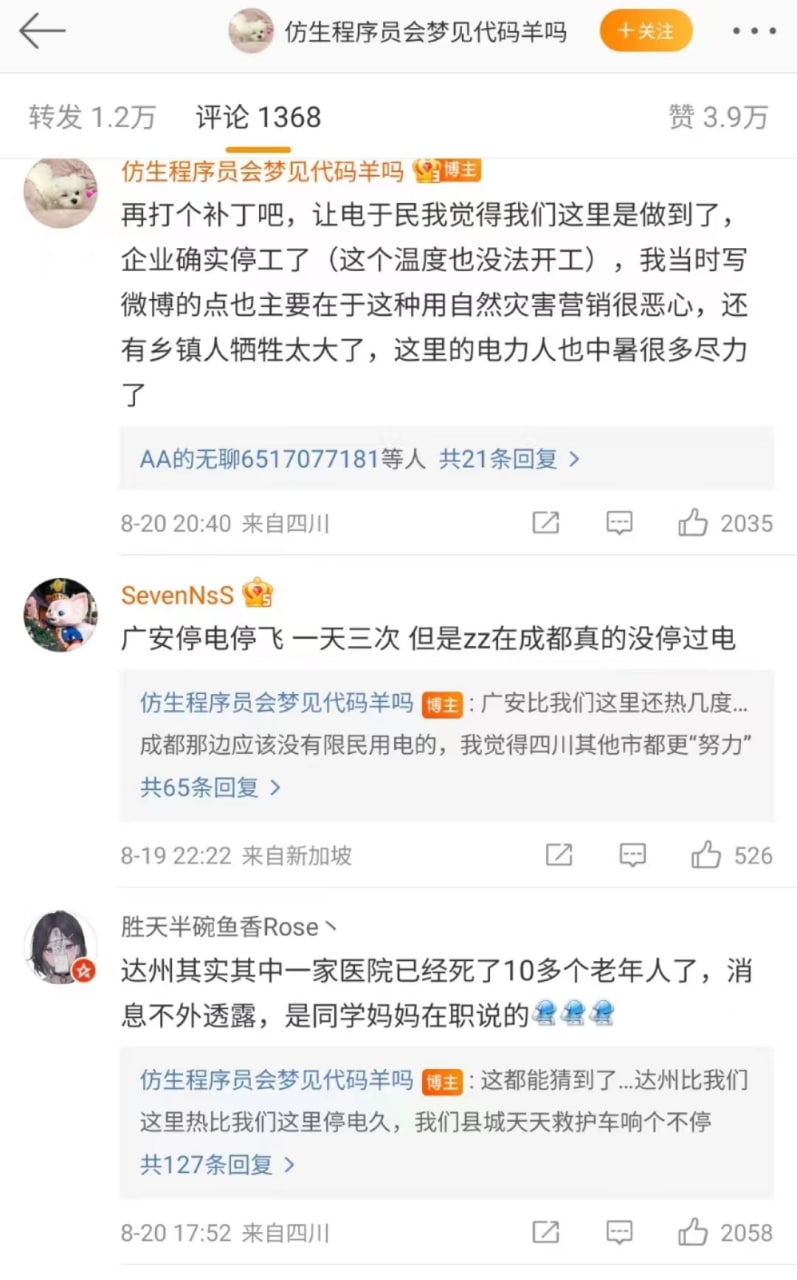Repost SevenNsS's comment
The height and width of the screenshot is (1280, 797).
pos(559,855)
